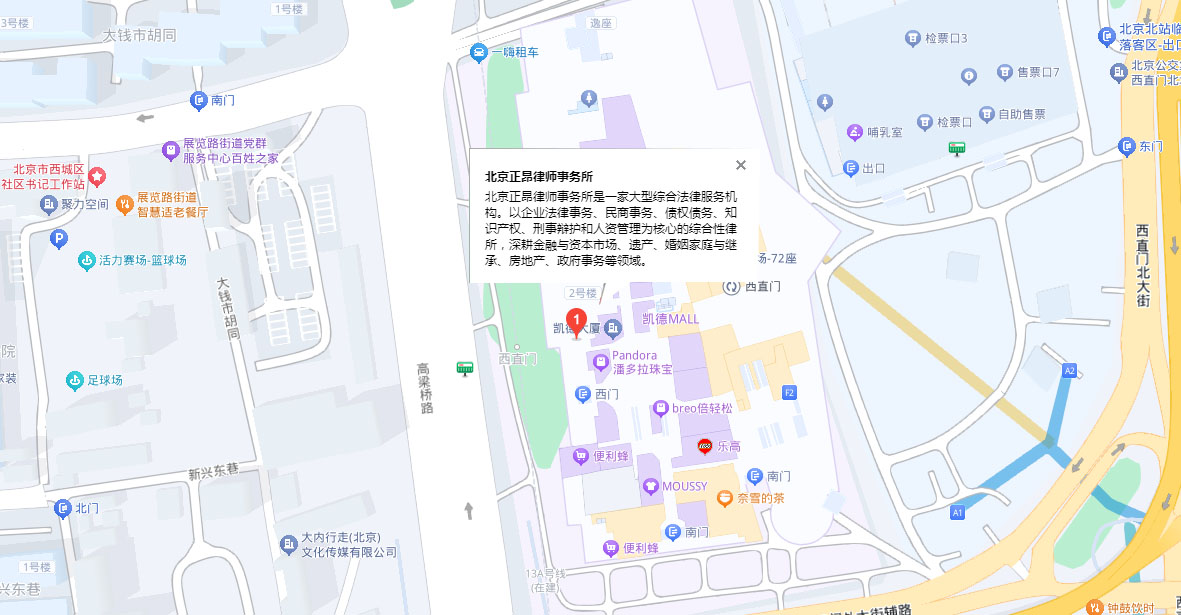Select the 乐高 store marker
This screenshot has width=1181, height=615.
(x=704, y=446)
